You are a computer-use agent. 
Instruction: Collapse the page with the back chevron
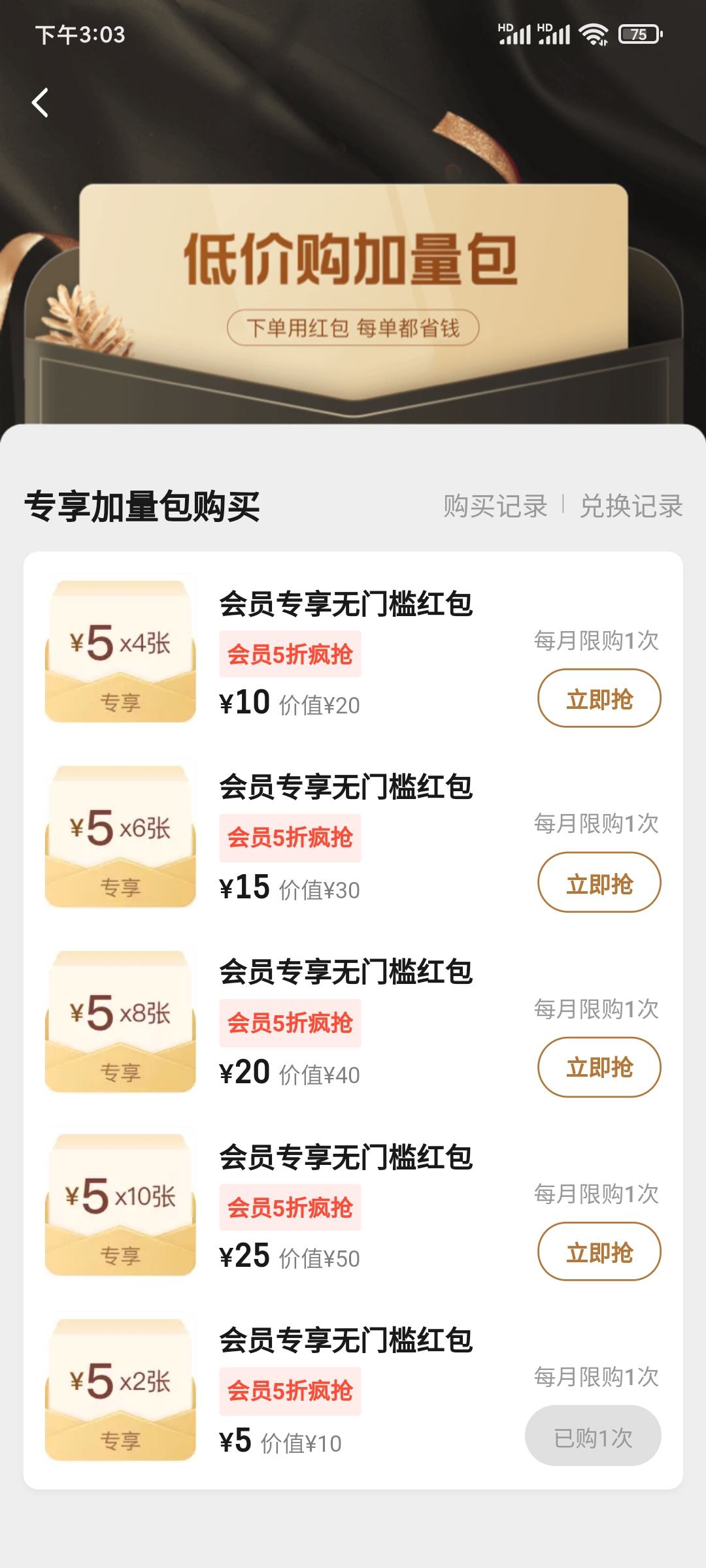(x=41, y=103)
